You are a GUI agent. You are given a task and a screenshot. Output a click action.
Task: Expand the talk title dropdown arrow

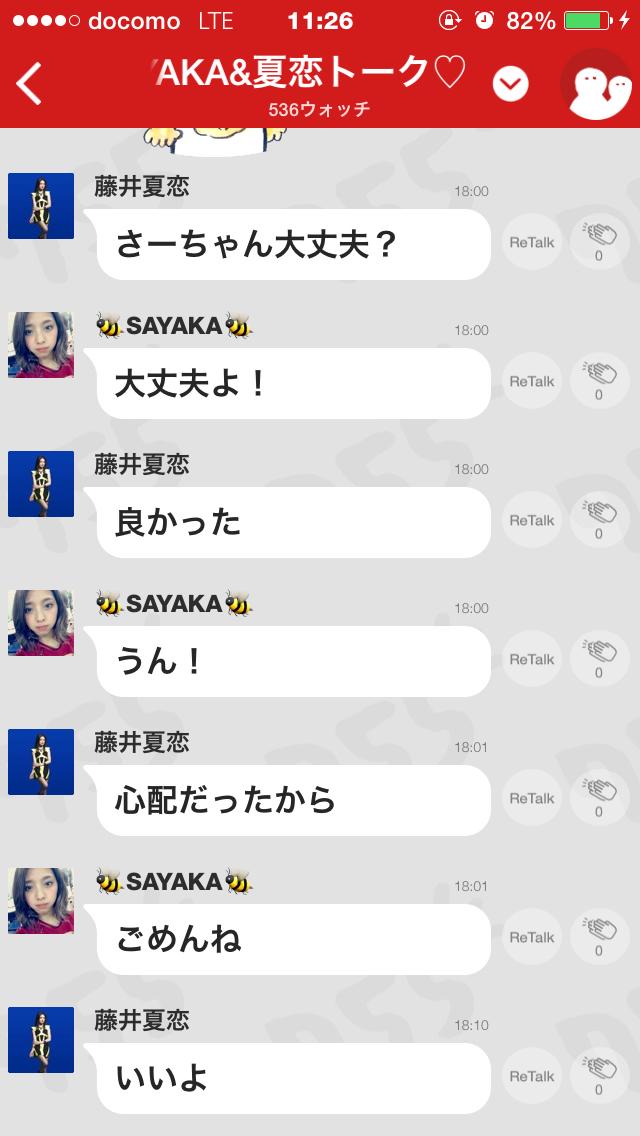coord(510,85)
